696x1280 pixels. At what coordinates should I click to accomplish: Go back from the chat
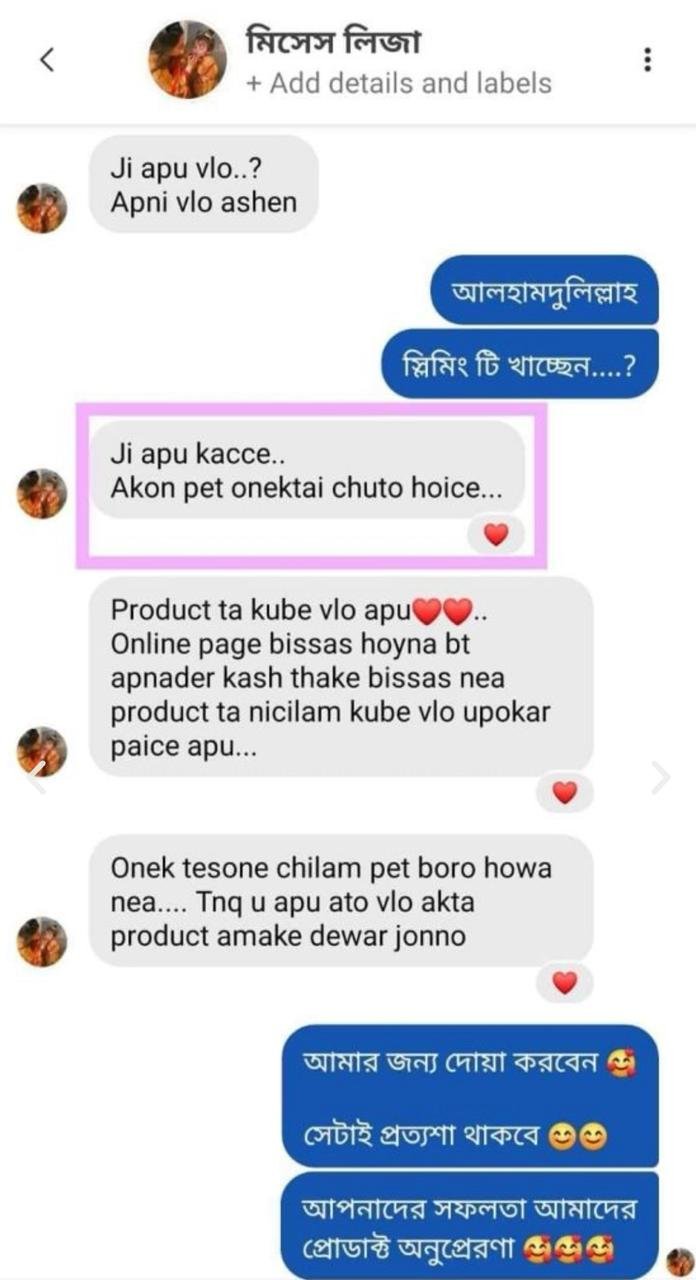coord(46,60)
